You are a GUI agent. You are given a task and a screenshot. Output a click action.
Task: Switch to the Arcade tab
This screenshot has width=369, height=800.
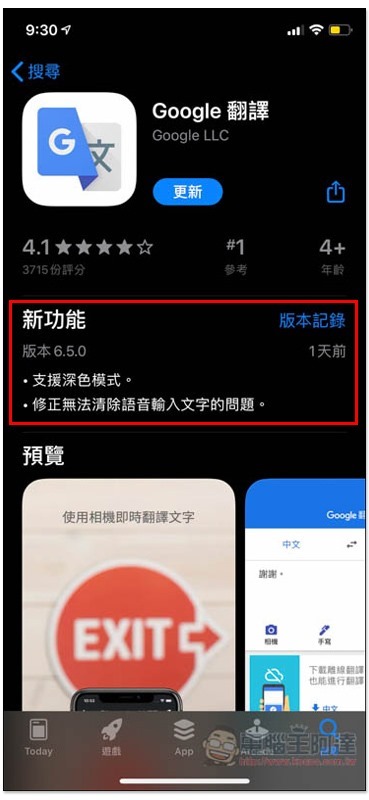256,736
